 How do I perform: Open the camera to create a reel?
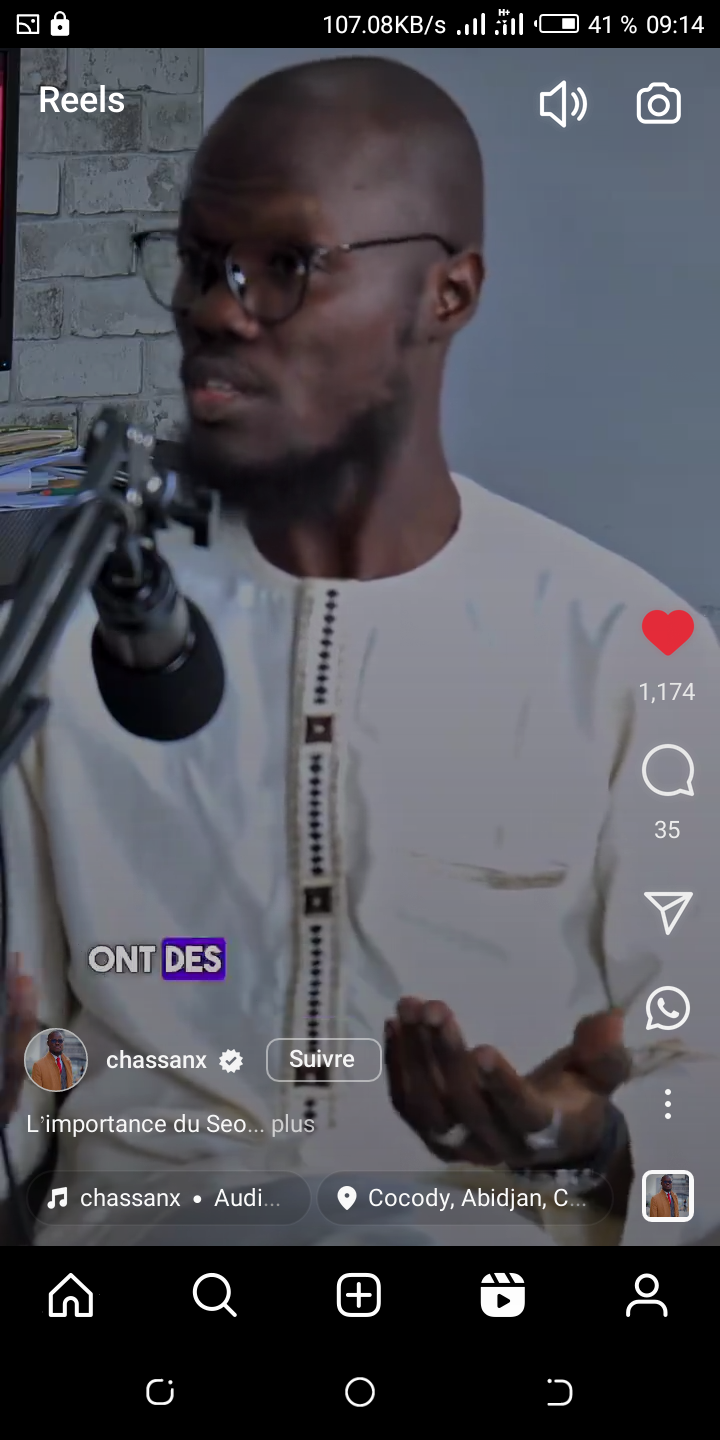(x=658, y=105)
